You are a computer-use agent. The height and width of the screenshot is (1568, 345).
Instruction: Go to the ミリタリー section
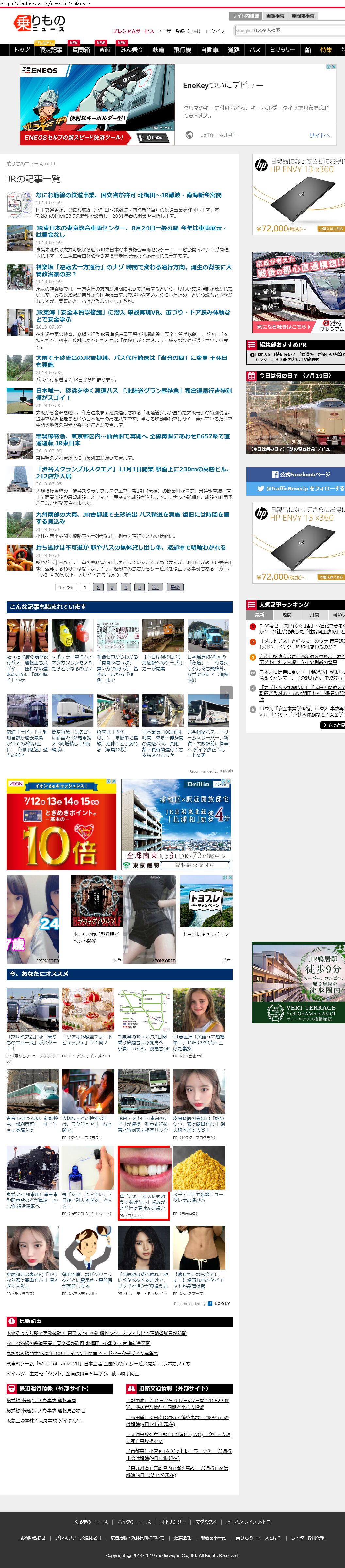coord(283,50)
